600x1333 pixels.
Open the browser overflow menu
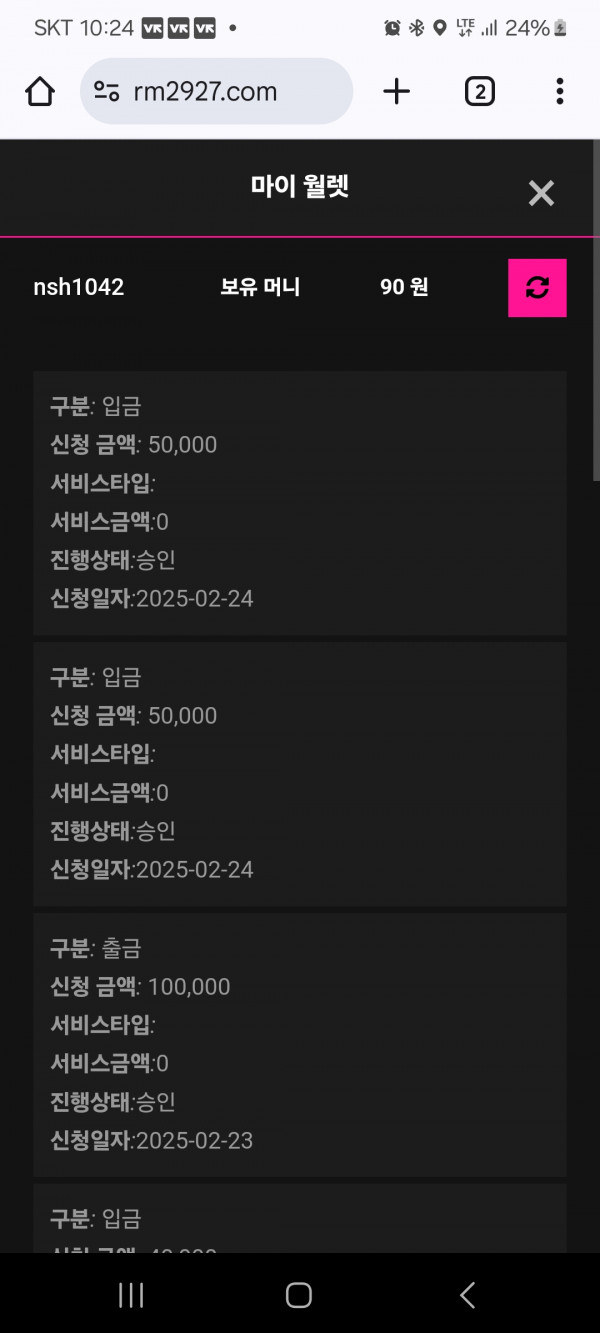[x=559, y=92]
